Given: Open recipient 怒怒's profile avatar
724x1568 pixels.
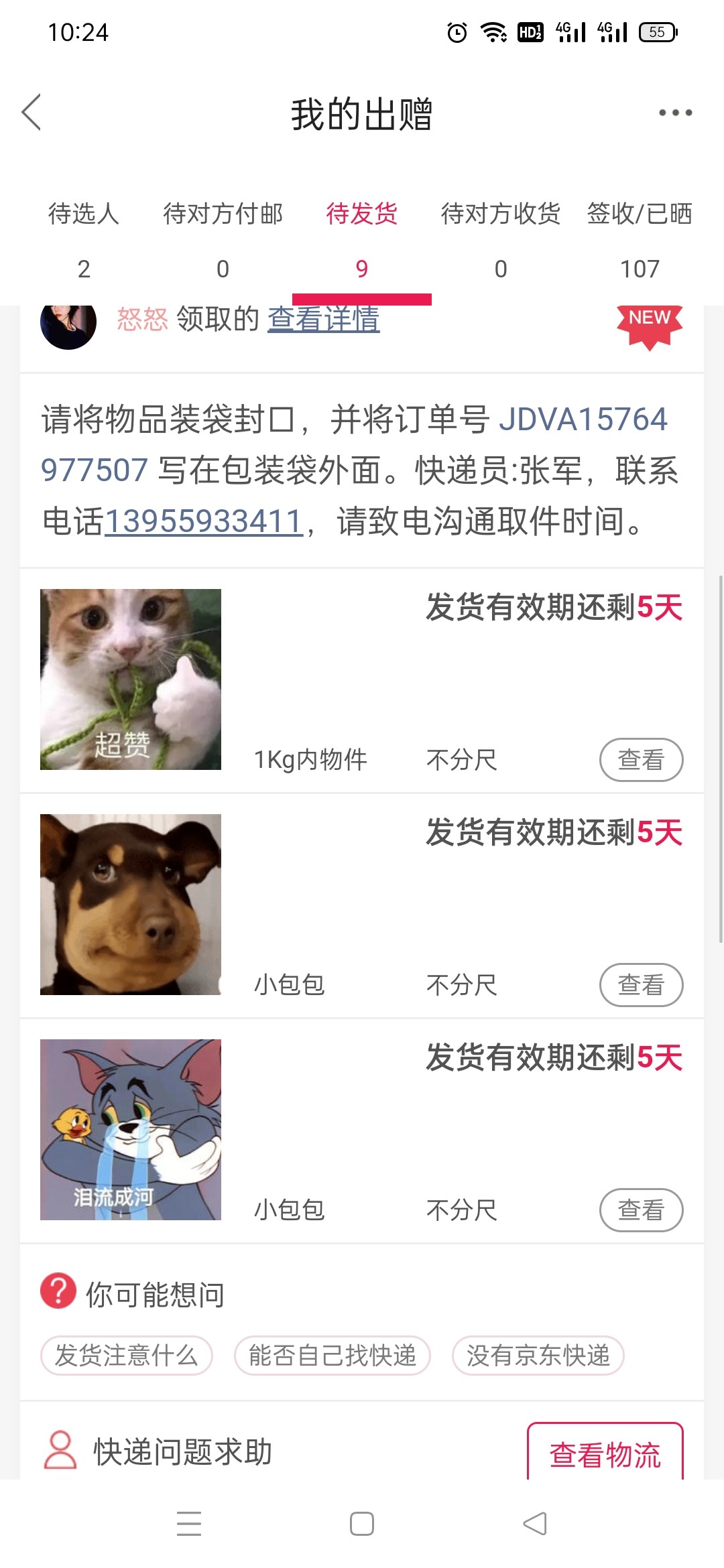Looking at the screenshot, I should [x=68, y=323].
